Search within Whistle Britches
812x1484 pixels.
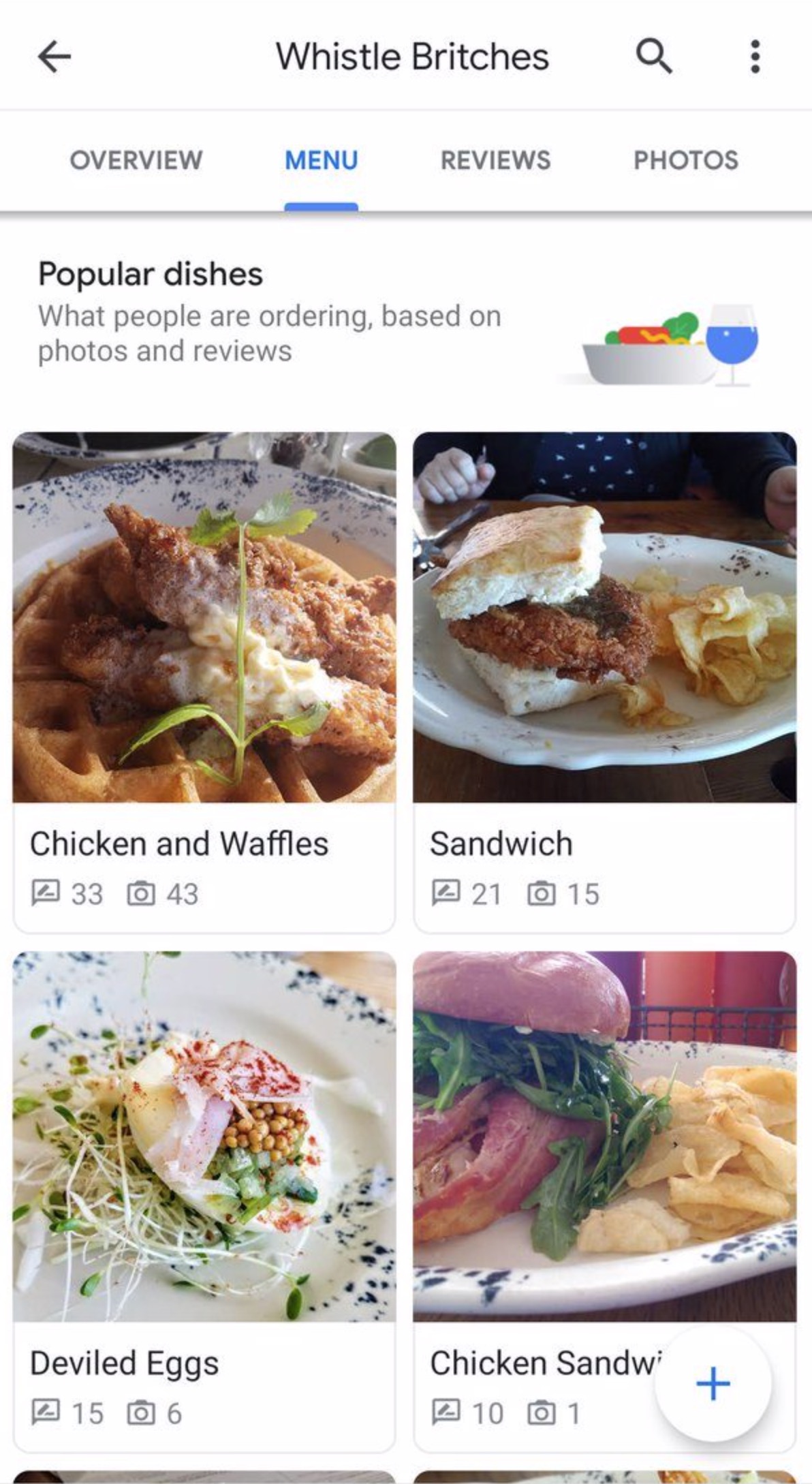(x=654, y=56)
